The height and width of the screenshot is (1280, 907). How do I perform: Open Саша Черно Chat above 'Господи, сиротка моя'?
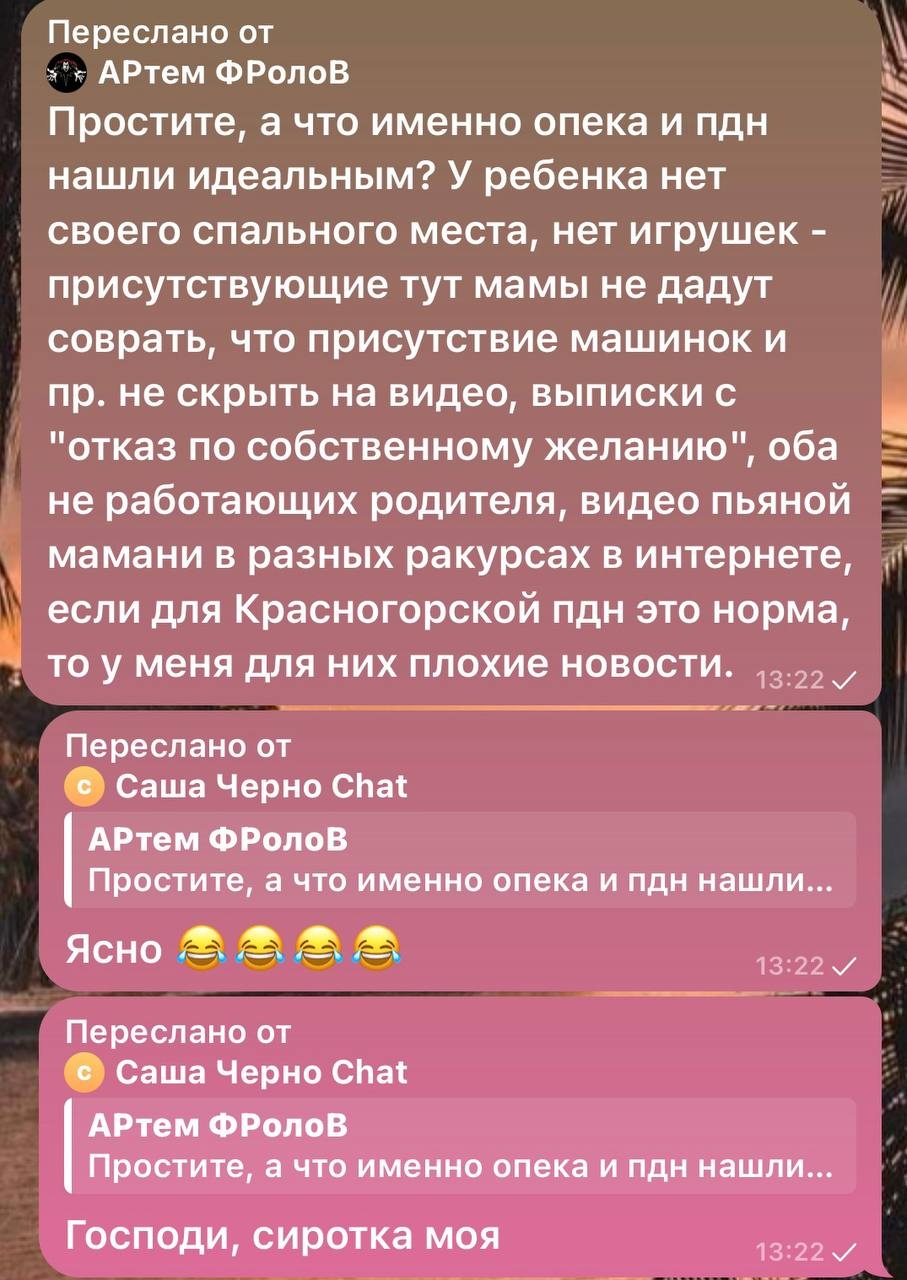pyautogui.click(x=260, y=1073)
